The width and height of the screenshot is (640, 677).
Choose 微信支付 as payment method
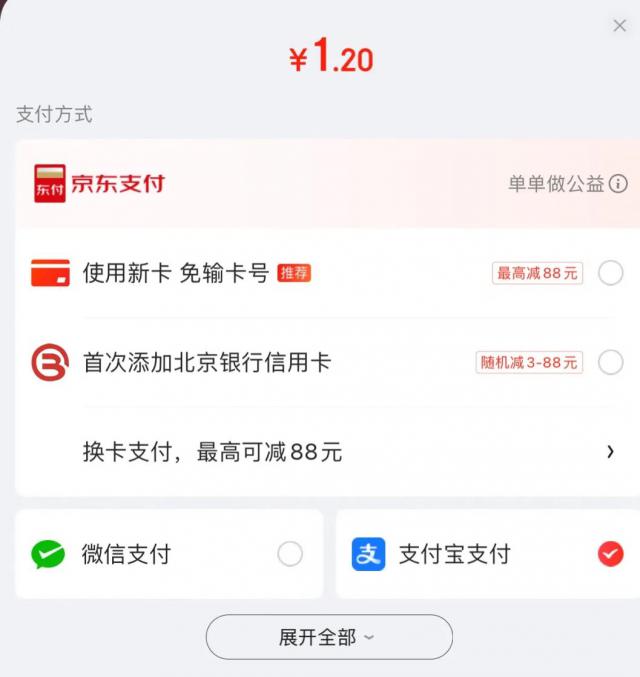[x=290, y=554]
